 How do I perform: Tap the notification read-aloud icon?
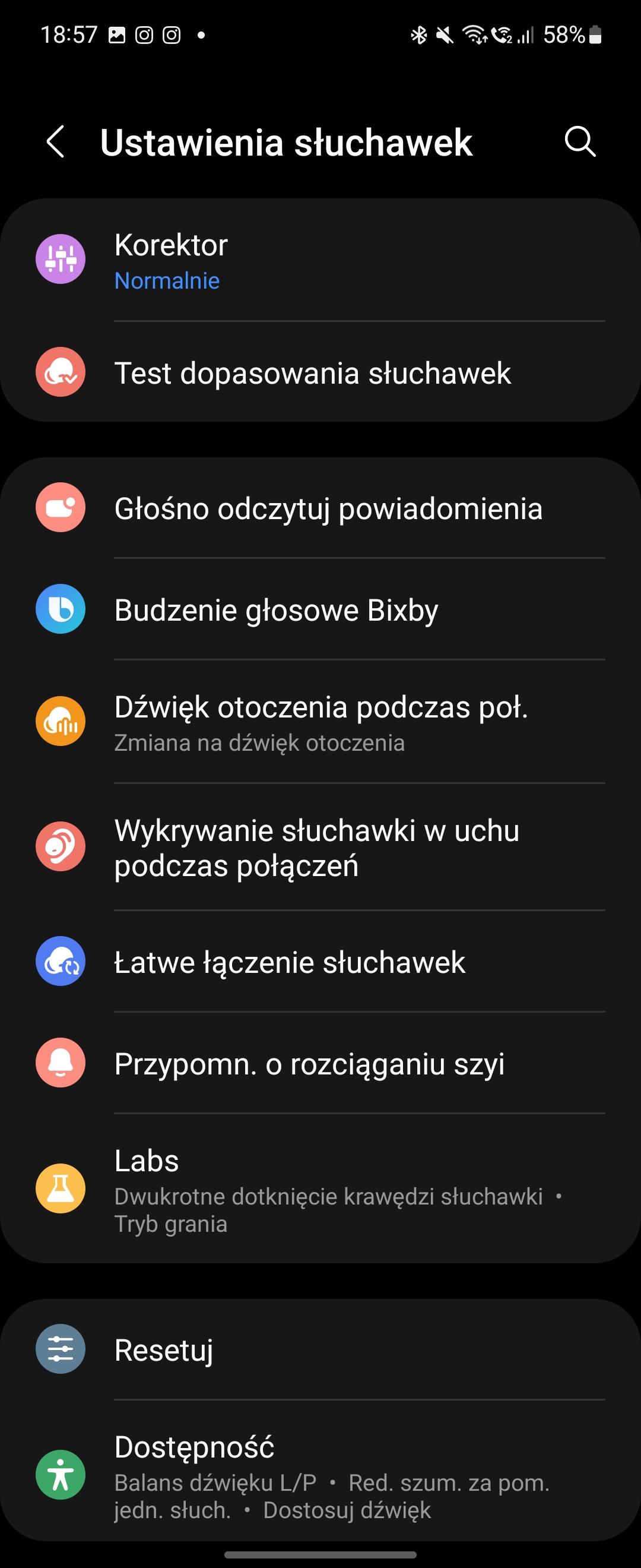[x=61, y=509]
